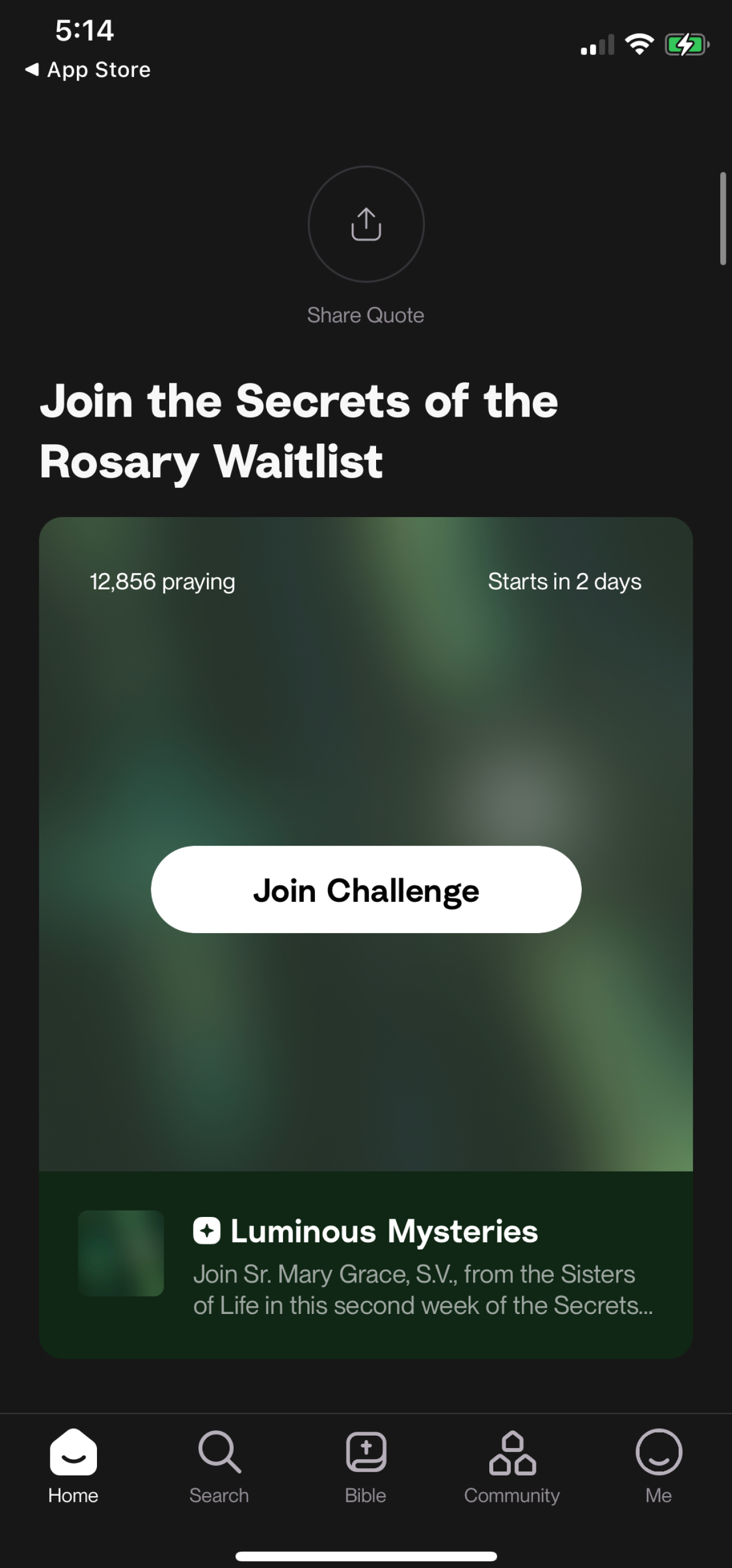732x1568 pixels.
Task: Go to the Home tab
Action: pyautogui.click(x=73, y=1464)
